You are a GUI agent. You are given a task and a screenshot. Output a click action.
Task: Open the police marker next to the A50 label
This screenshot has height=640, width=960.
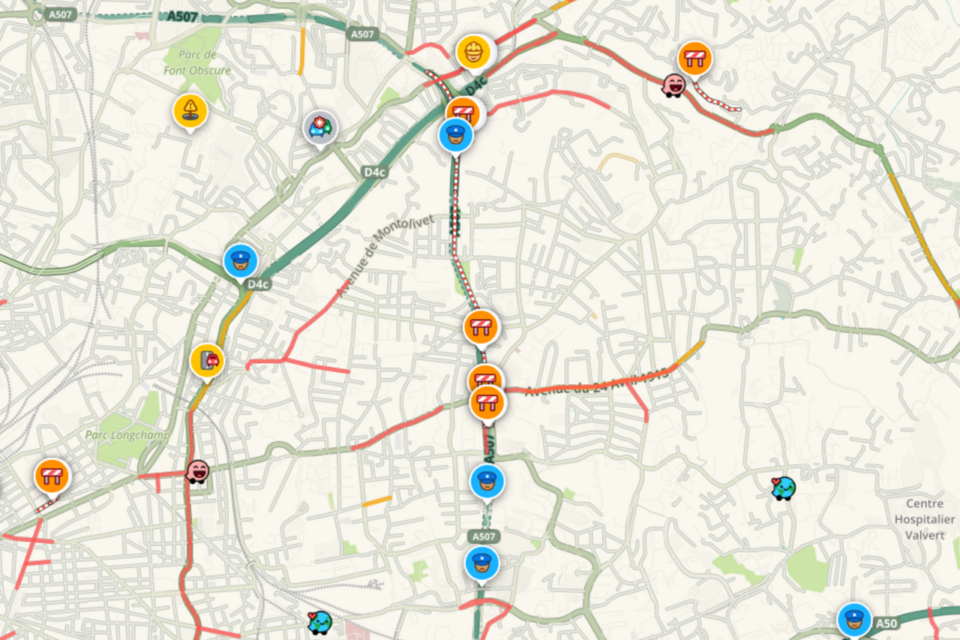[853, 619]
